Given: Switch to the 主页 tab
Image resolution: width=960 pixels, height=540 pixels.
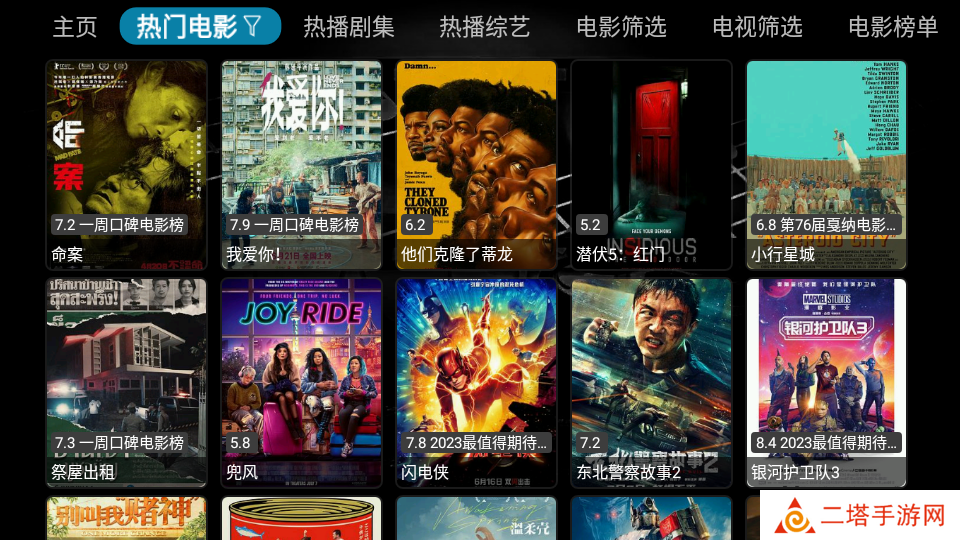Looking at the screenshot, I should (x=75, y=27).
